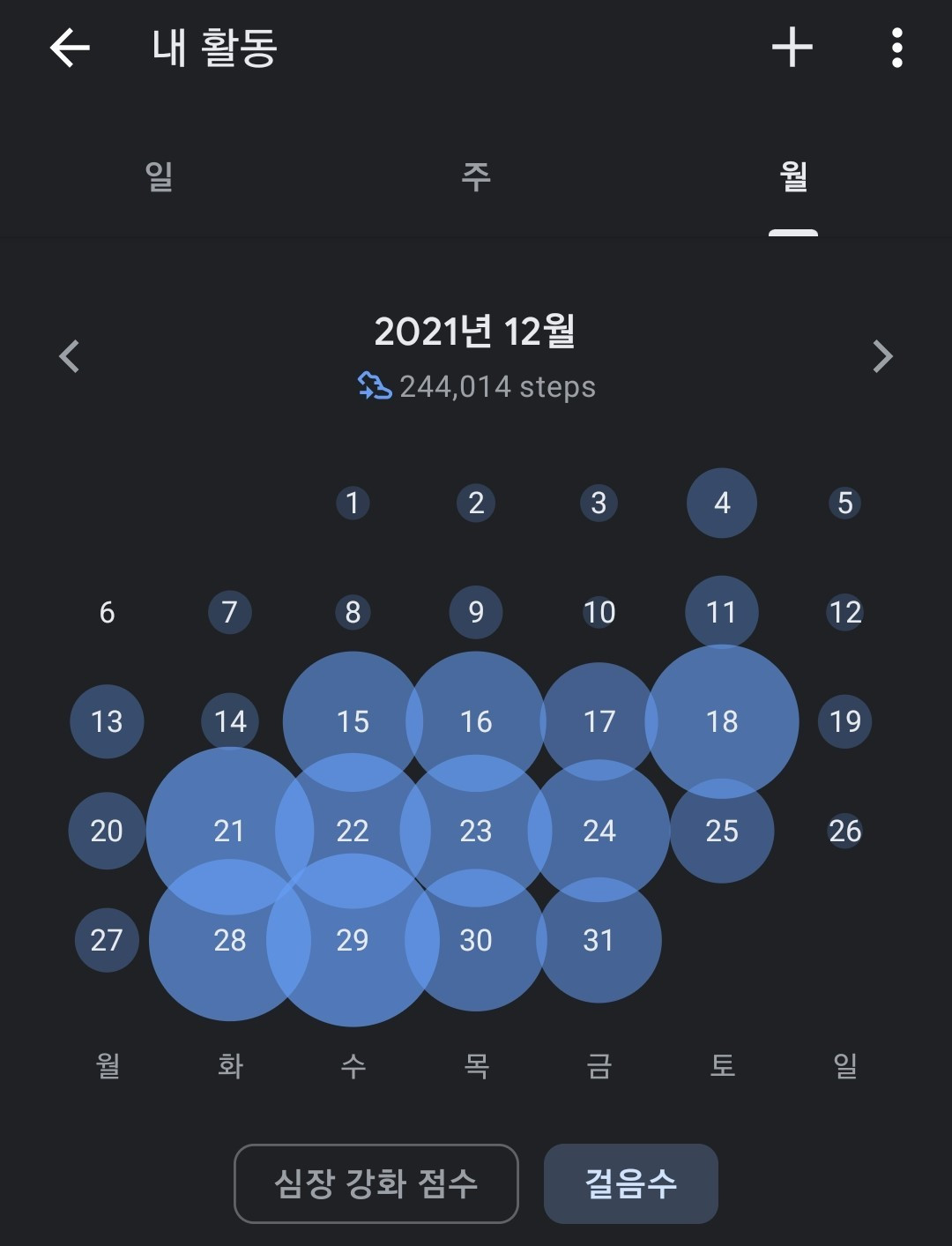Switch to the 일 tab
This screenshot has width=952, height=1246.
[x=159, y=175]
